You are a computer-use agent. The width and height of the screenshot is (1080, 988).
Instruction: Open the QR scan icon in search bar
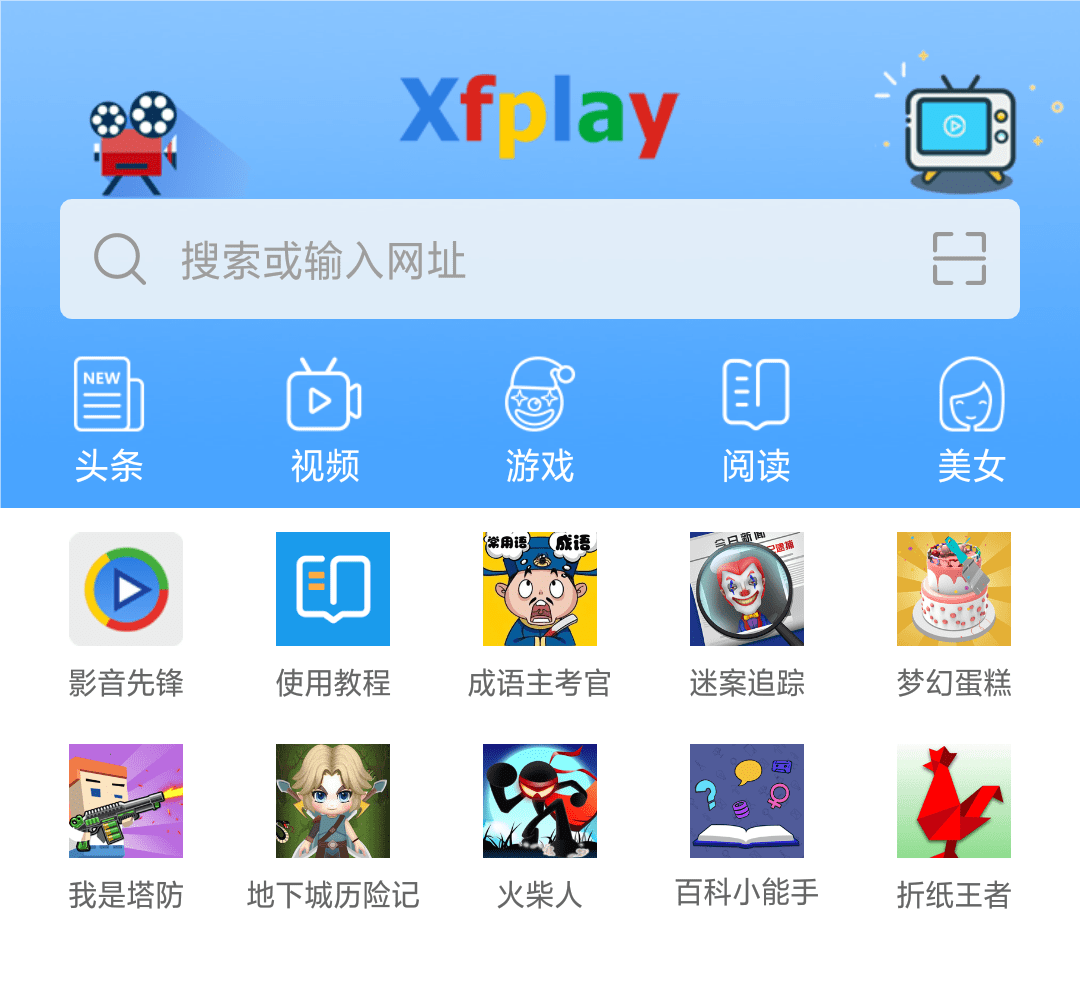(x=959, y=259)
